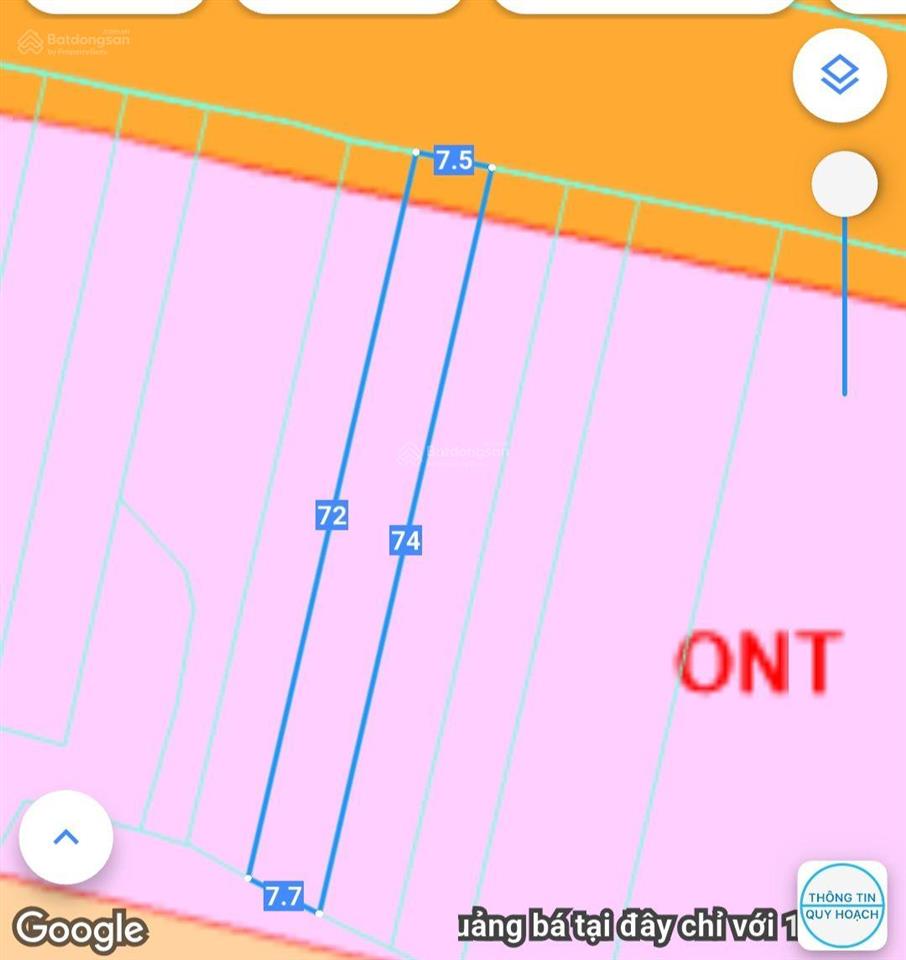Expand the bottom panel with up chevron

pos(66,837)
